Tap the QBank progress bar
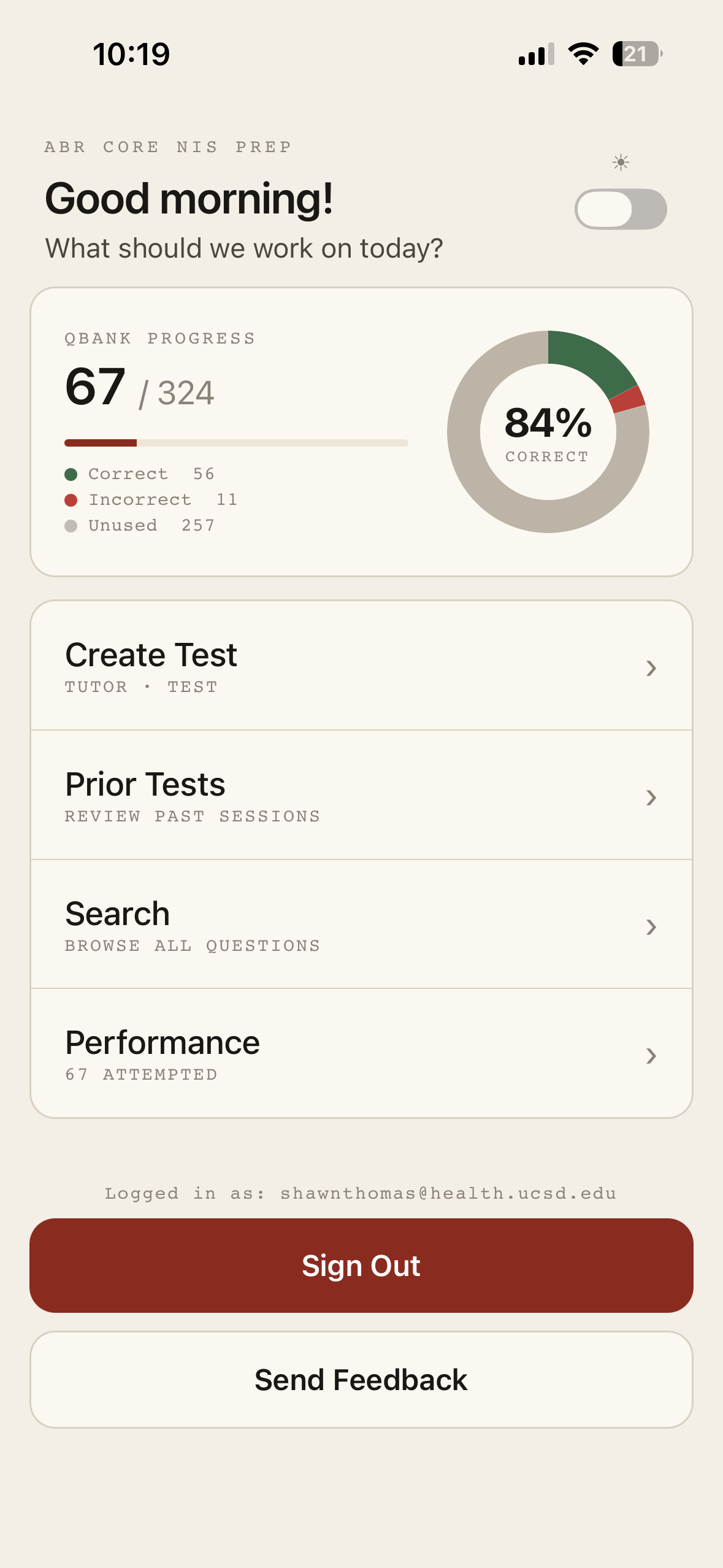 [235, 442]
